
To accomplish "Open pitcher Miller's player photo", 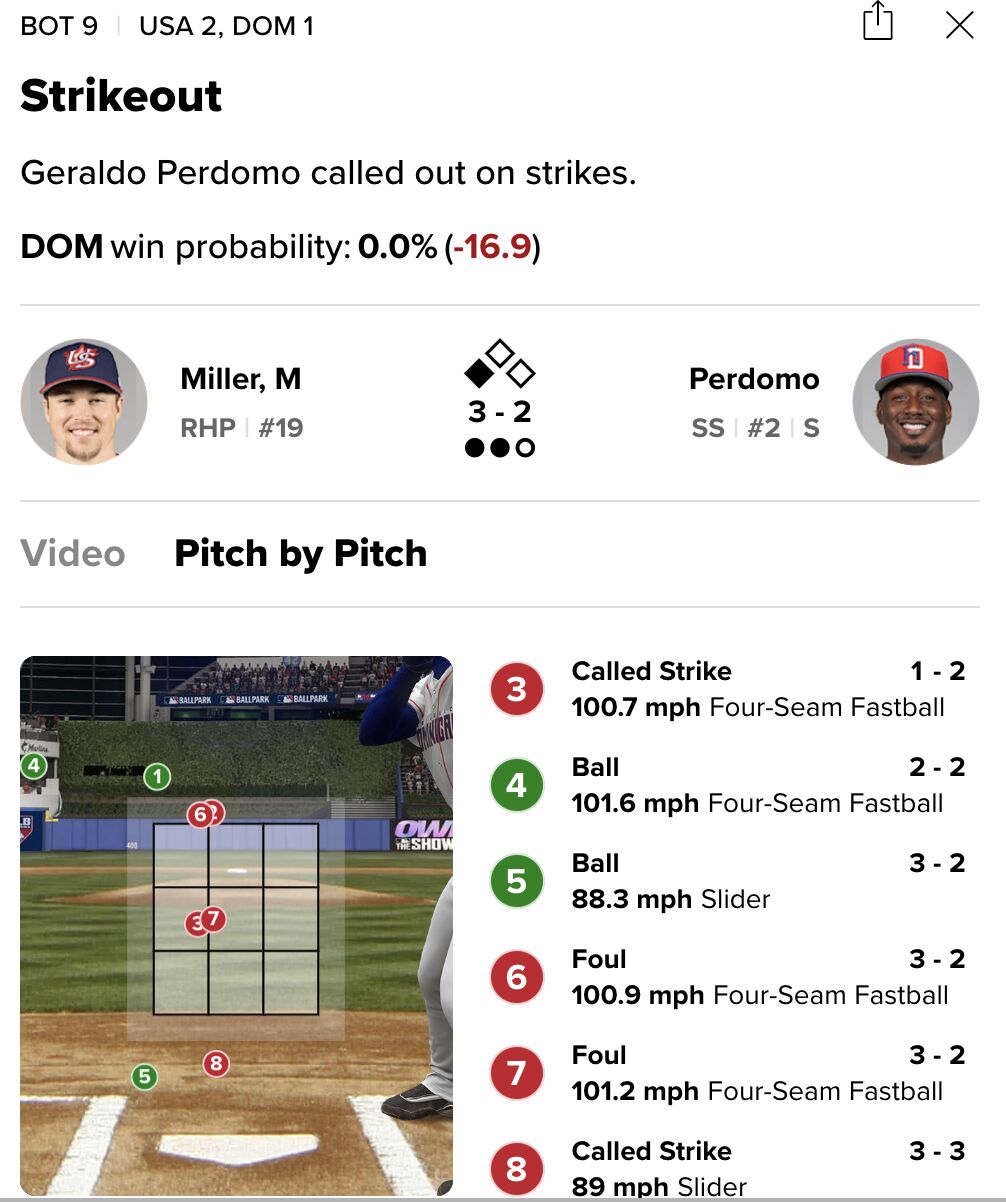I will point(84,402).
